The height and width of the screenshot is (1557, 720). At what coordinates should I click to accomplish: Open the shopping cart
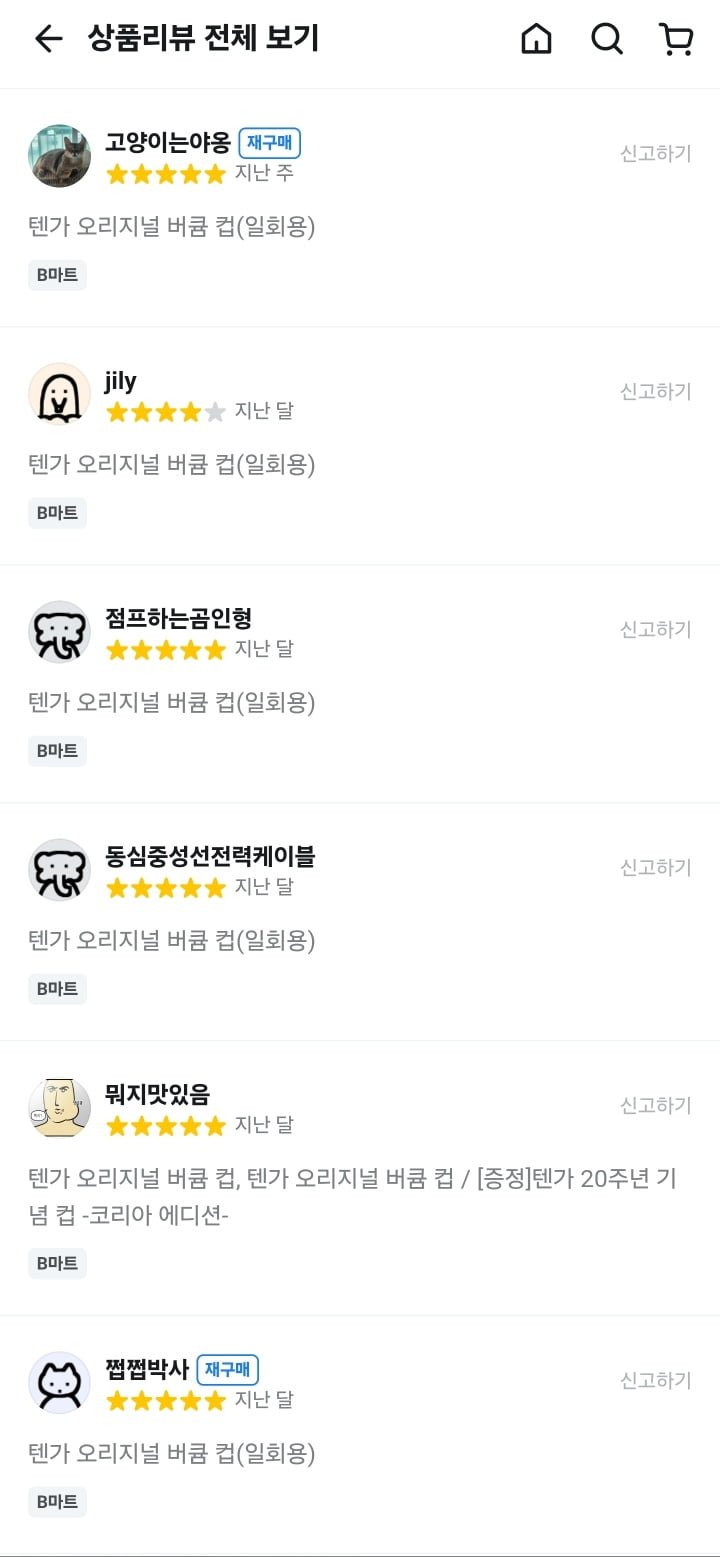coord(676,39)
